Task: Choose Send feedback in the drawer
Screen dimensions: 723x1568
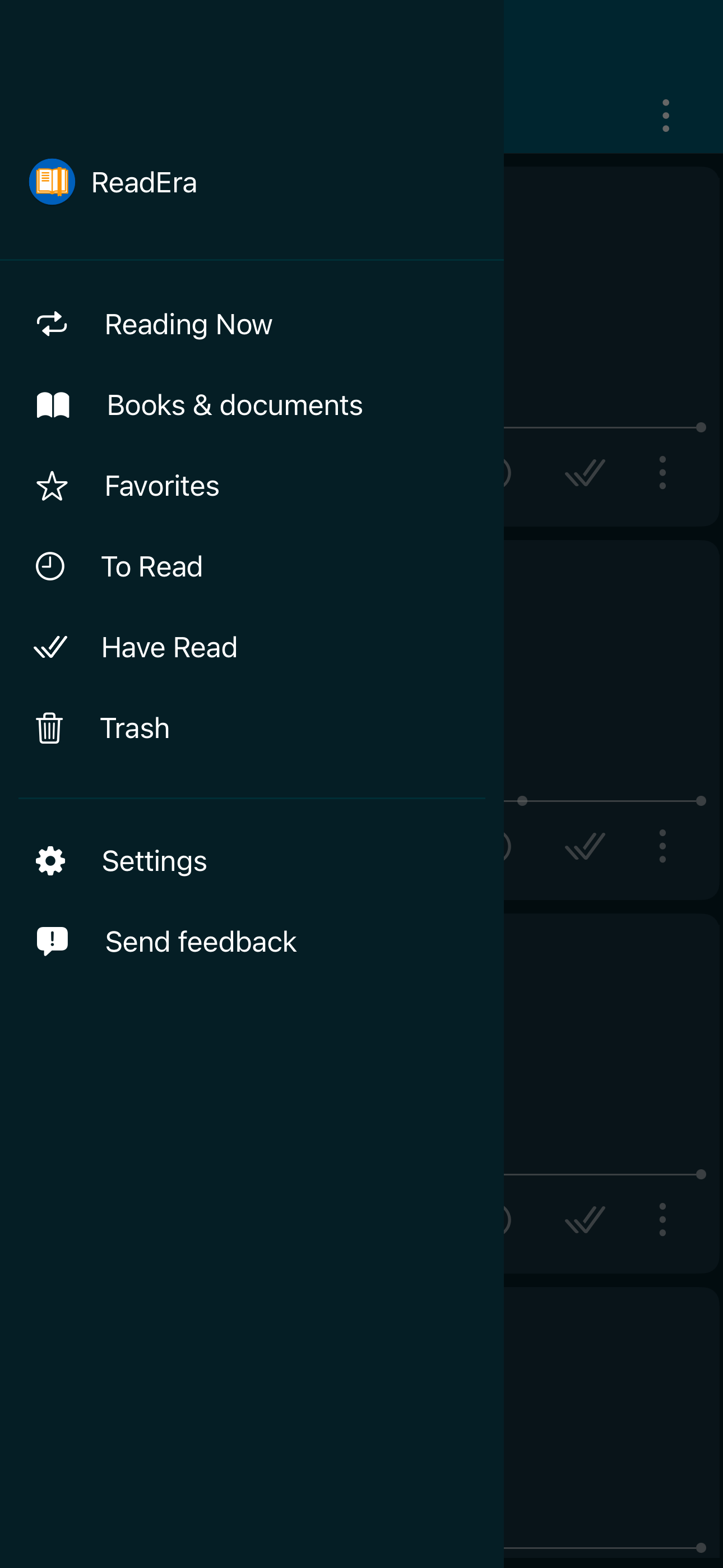Action: click(200, 940)
